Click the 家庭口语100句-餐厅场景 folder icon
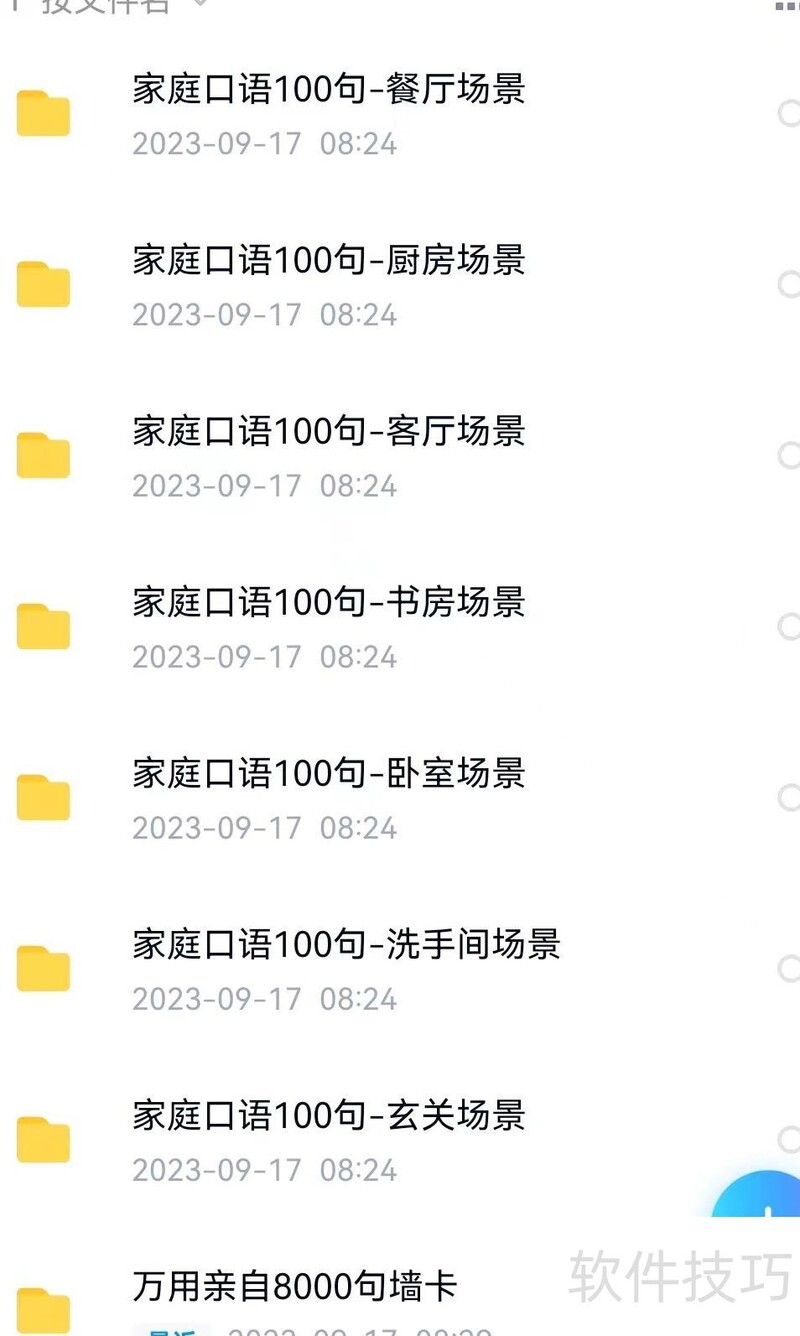Screen dimensions: 800x1336 click(x=42, y=112)
